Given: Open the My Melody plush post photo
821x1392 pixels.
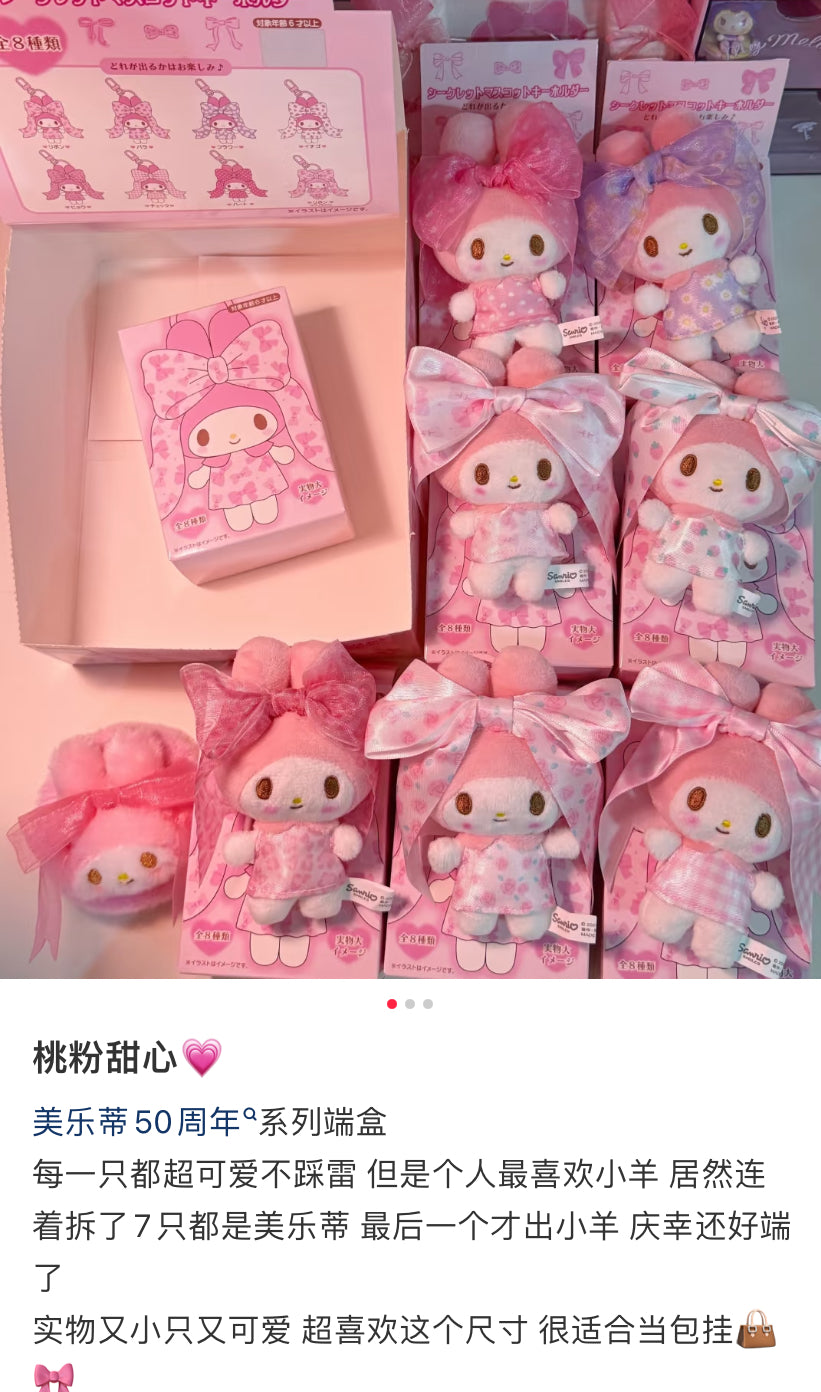Looking at the screenshot, I should coord(410,490).
